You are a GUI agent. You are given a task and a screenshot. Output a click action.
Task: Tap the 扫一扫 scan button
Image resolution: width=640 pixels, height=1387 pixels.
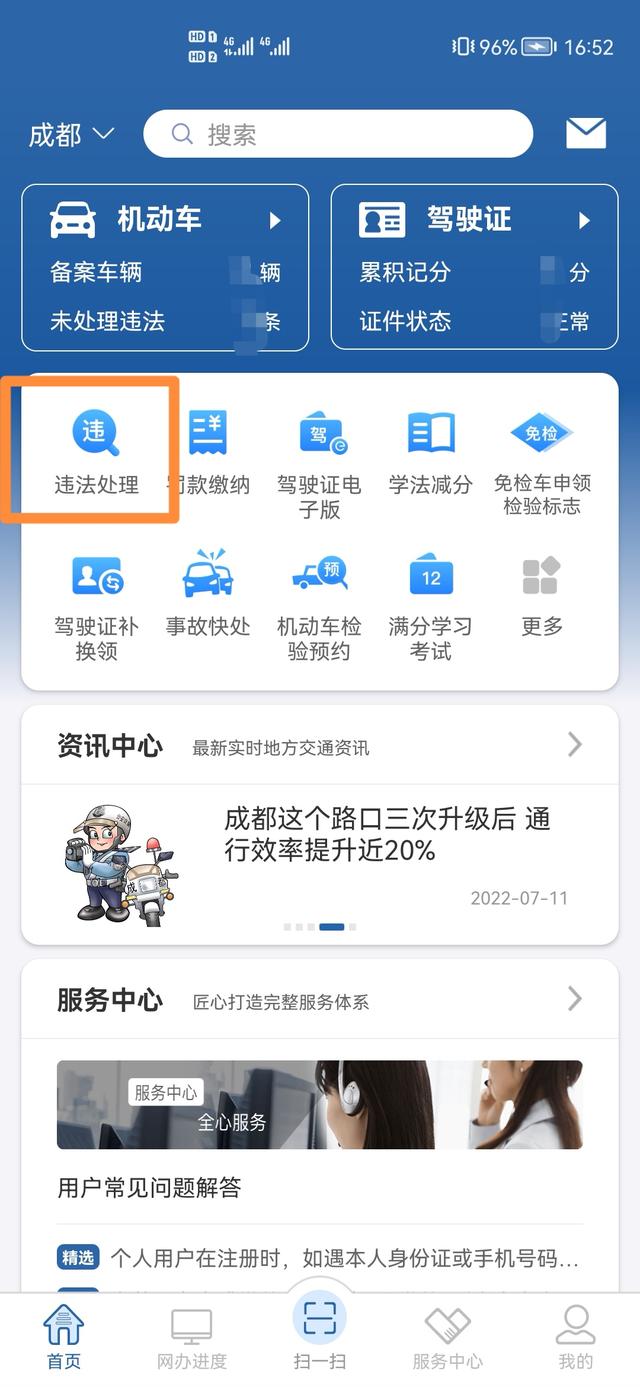319,1331
